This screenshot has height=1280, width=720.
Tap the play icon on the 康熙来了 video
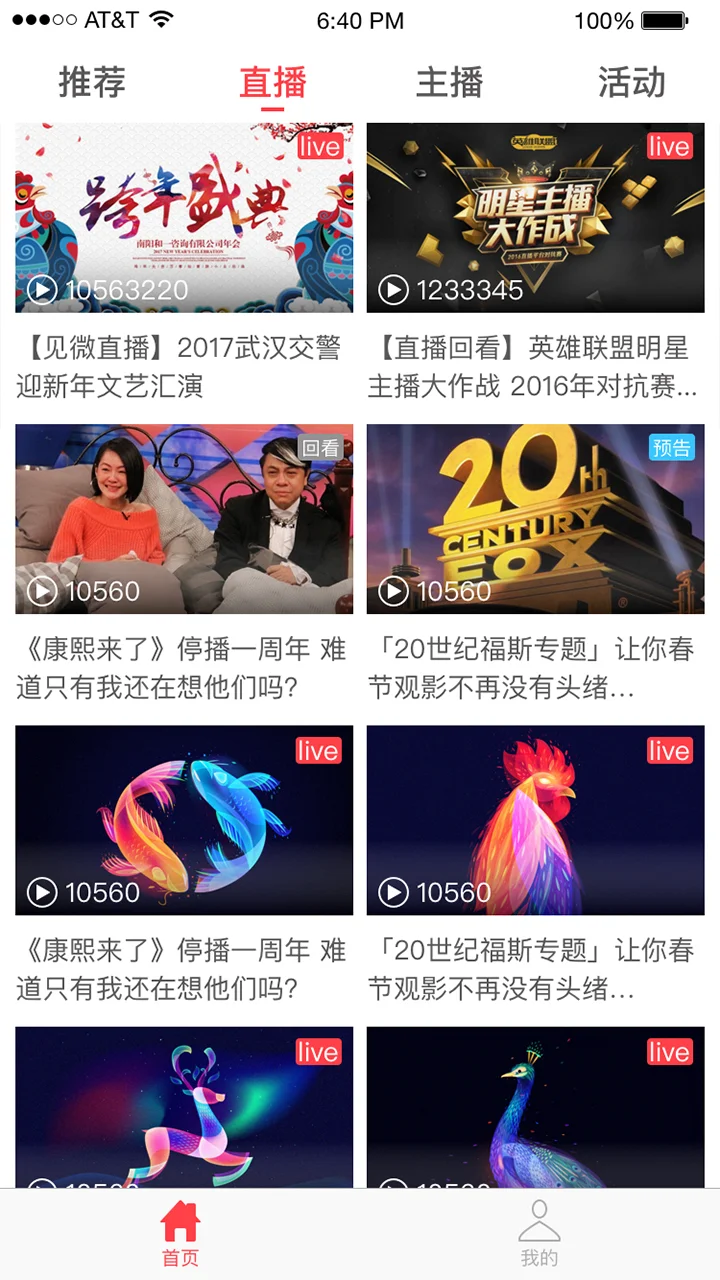(x=41, y=592)
